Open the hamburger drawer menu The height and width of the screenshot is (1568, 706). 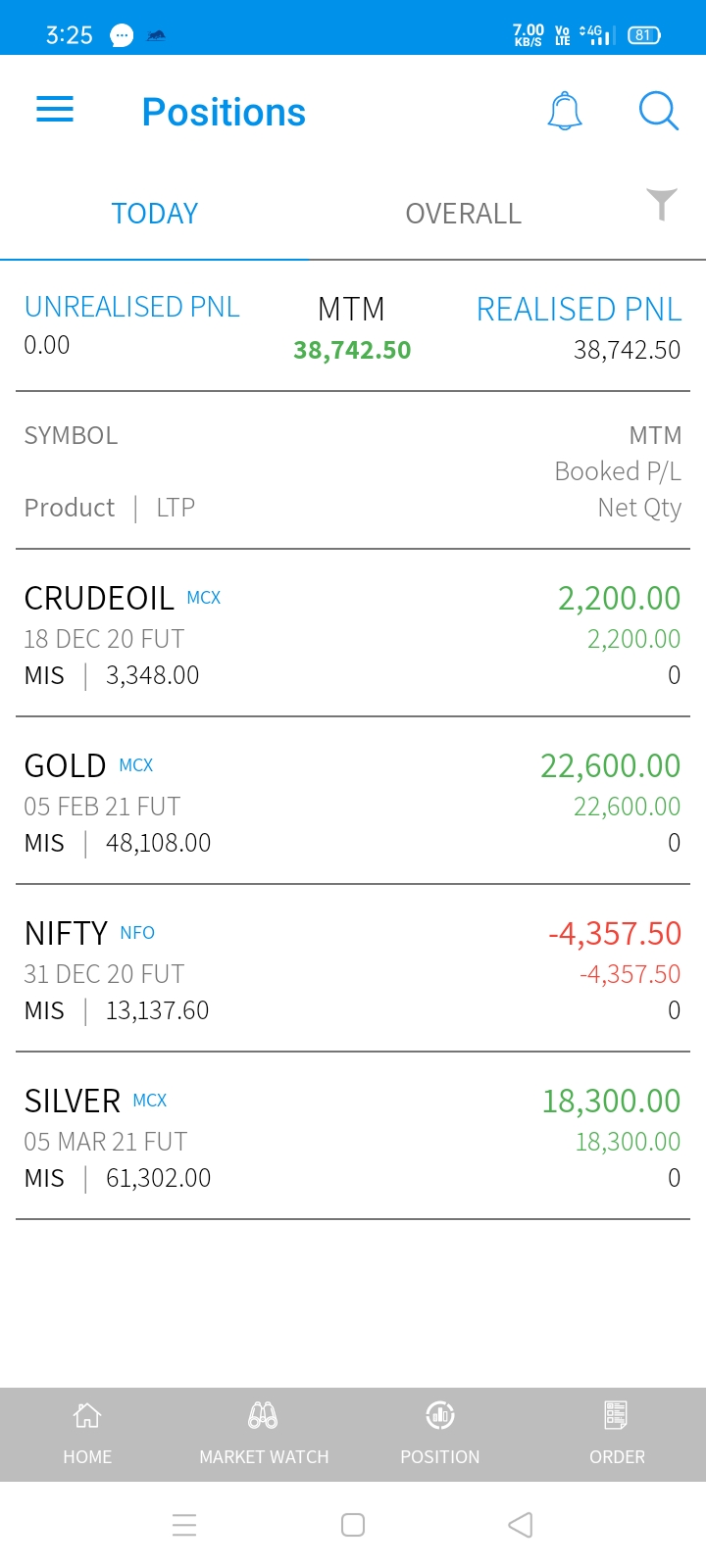[55, 110]
